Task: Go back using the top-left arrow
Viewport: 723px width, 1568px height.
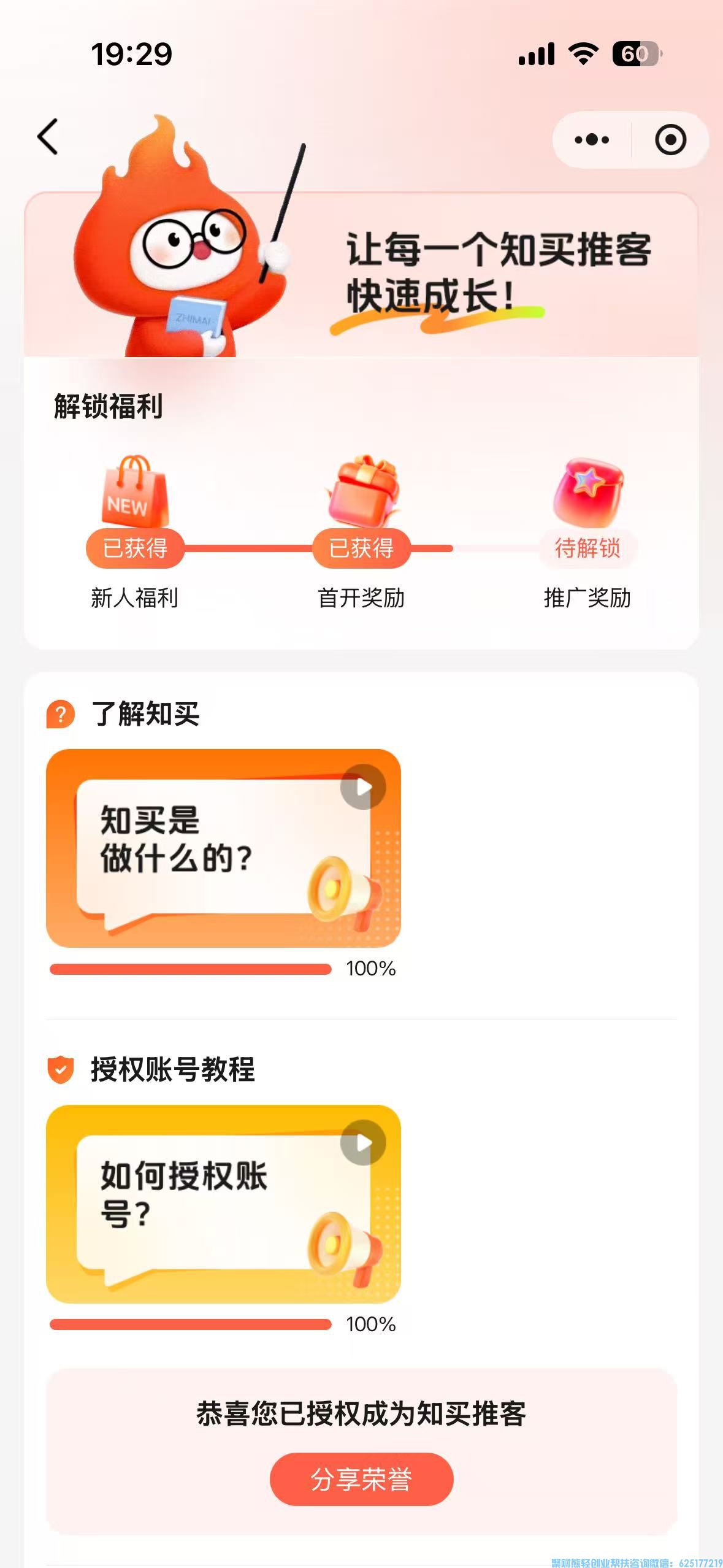Action: 48,137
